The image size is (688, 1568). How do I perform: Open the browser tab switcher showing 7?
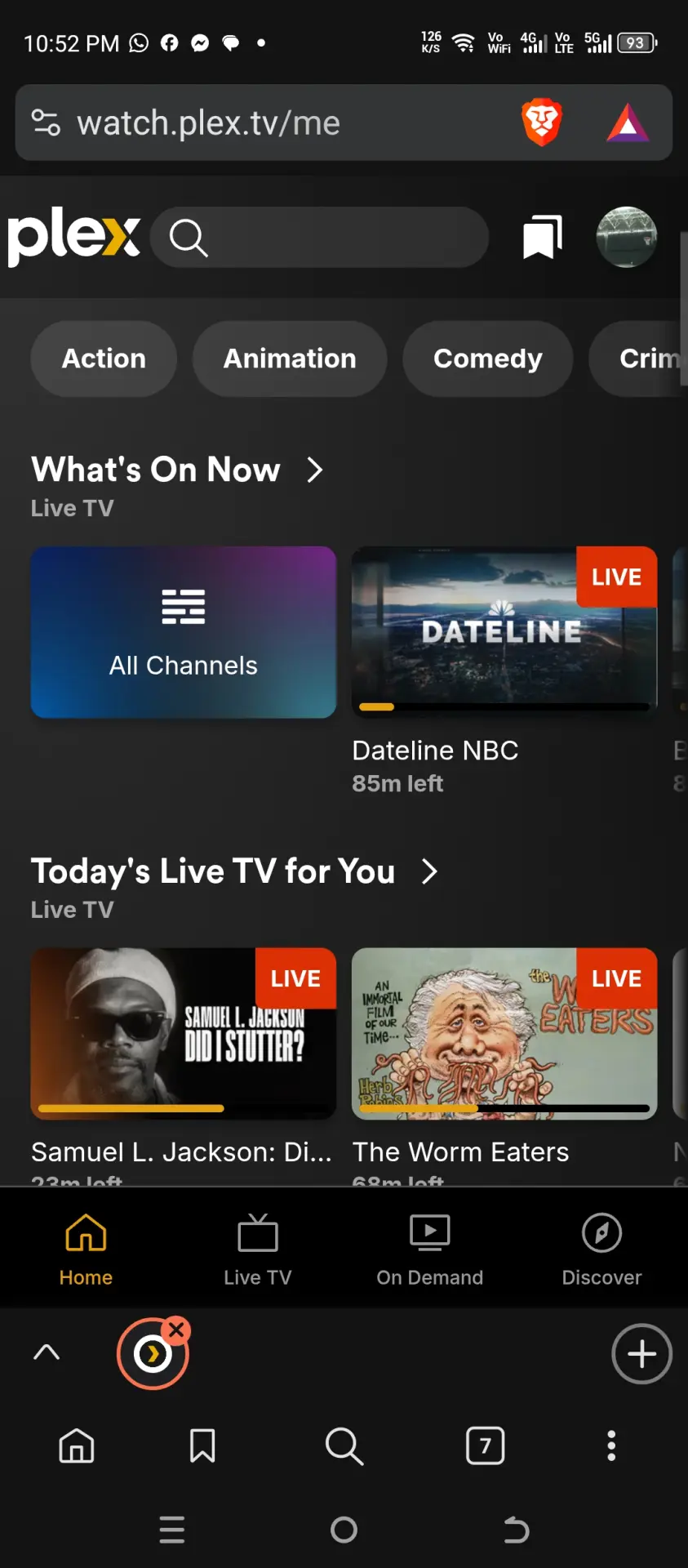(486, 1446)
